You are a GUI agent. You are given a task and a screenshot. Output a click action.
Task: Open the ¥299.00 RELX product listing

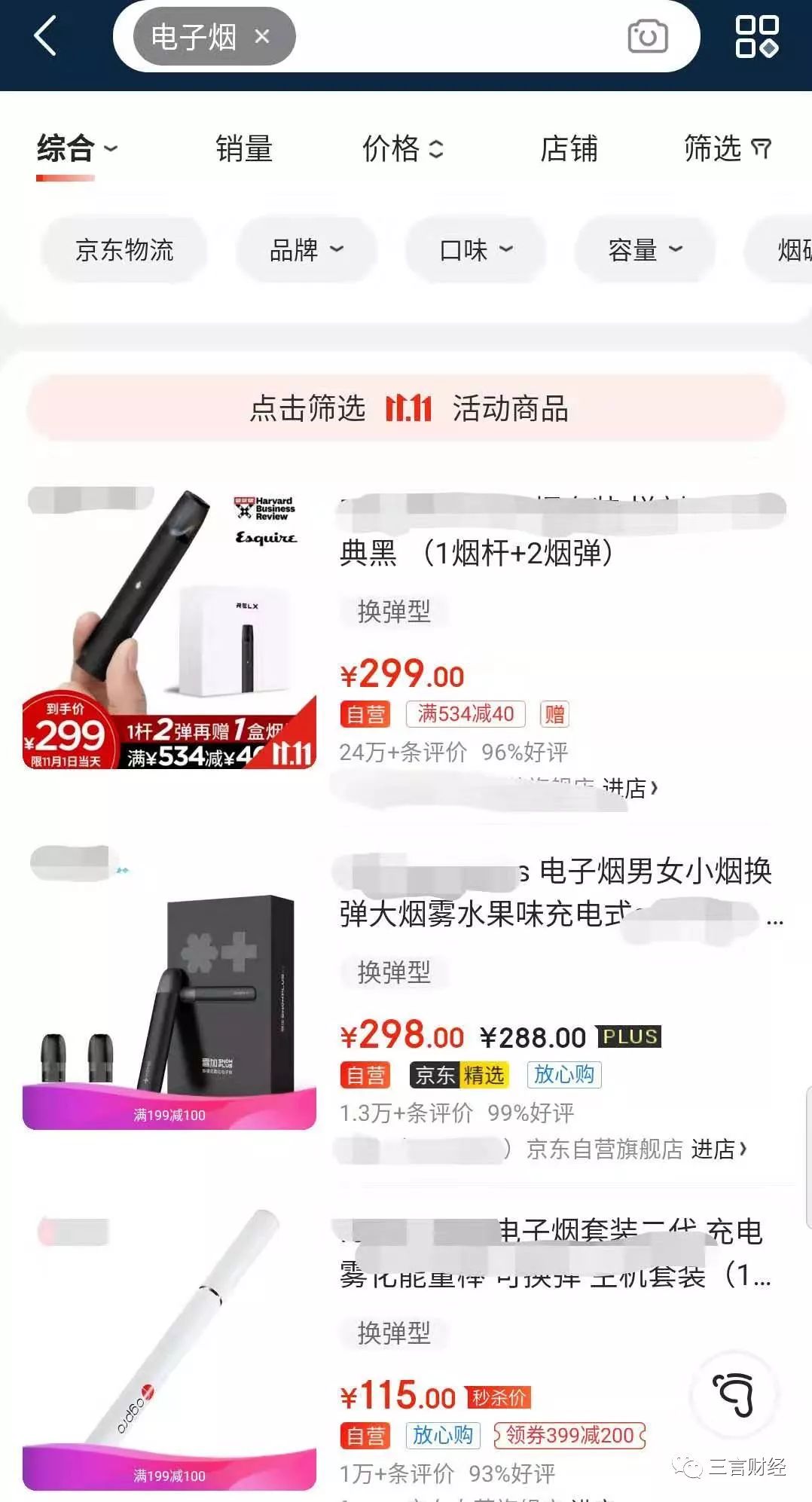(169, 629)
